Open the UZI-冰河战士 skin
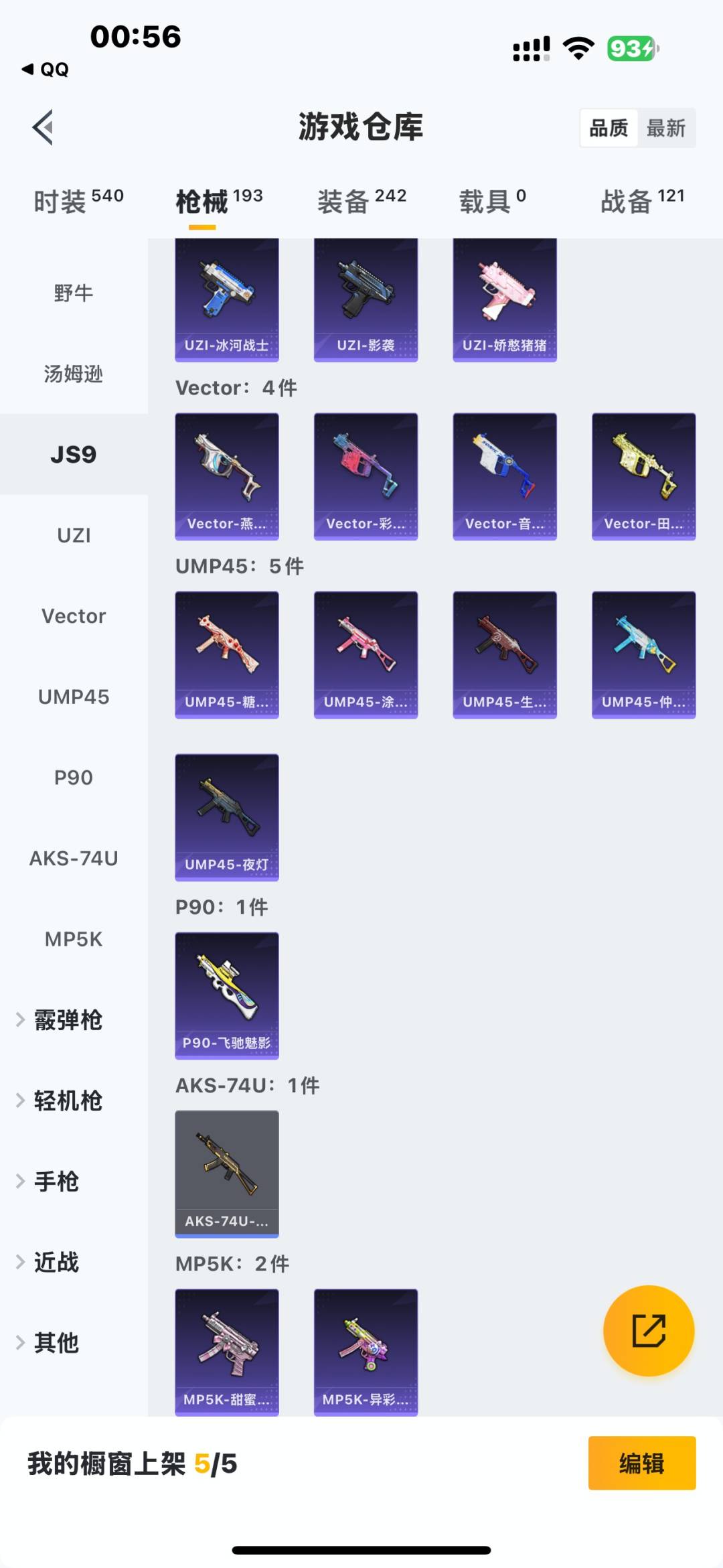 [x=227, y=300]
